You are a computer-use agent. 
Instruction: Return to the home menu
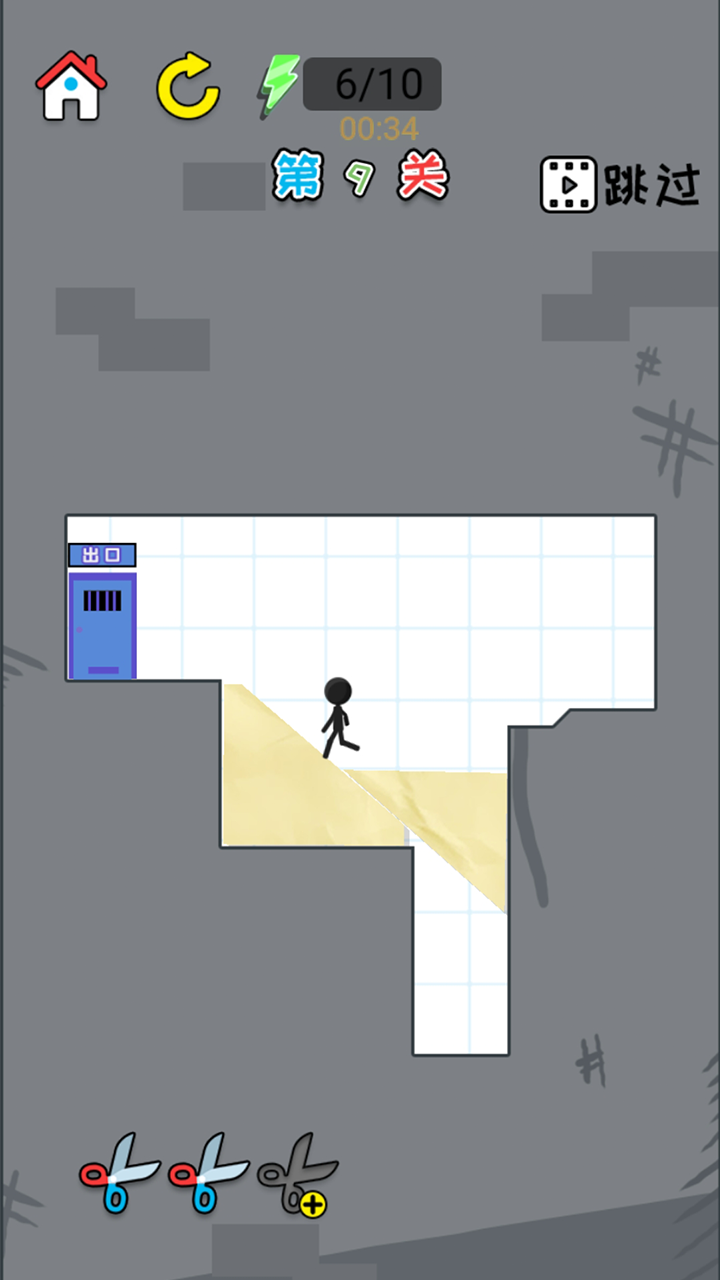71,86
